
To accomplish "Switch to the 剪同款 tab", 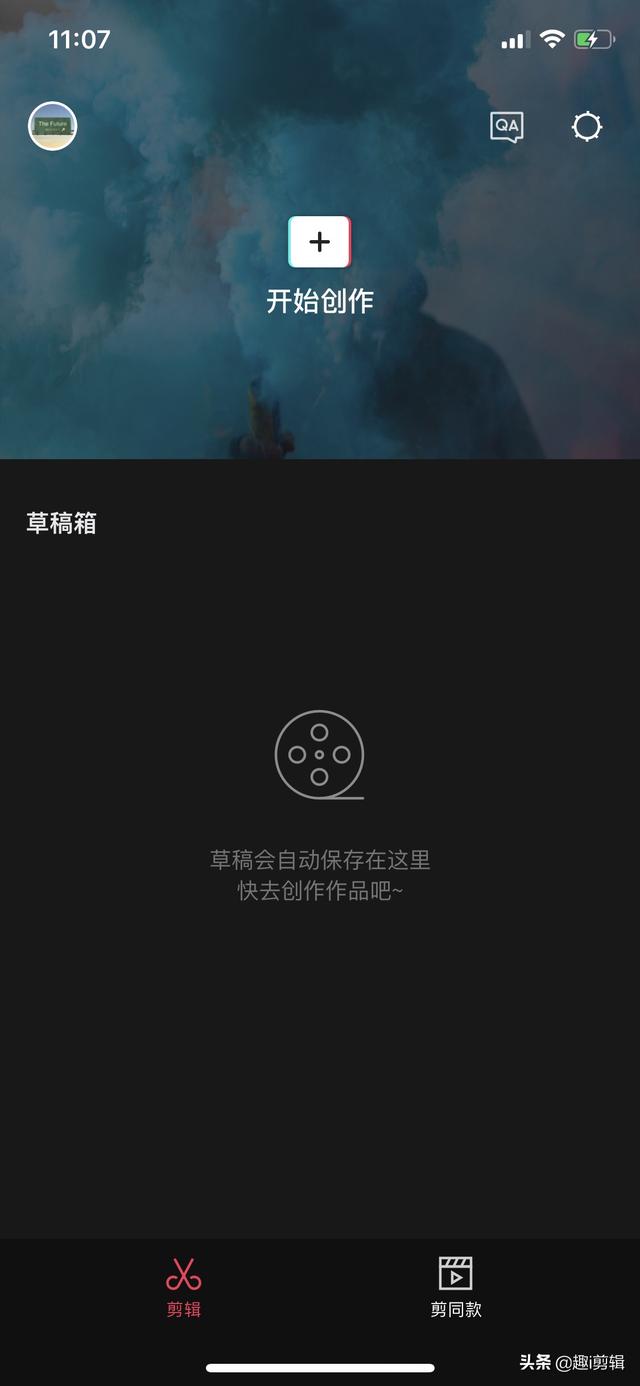I will click(x=456, y=1288).
